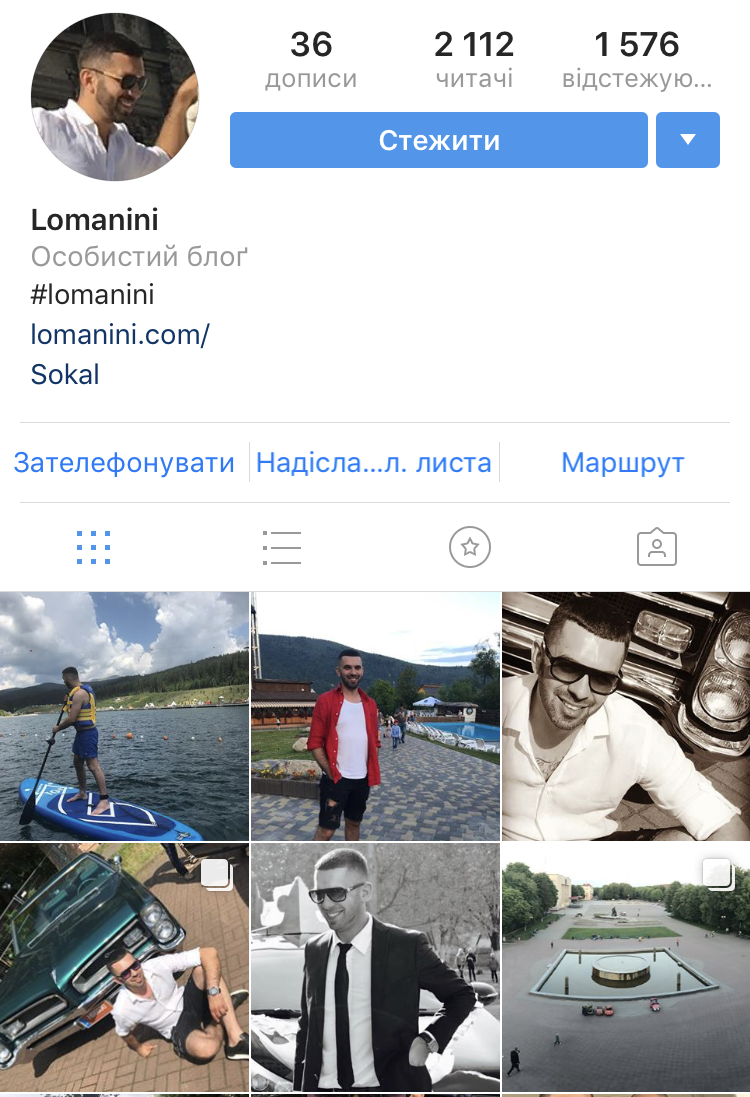750x1097 pixels.
Task: Tap the send email button
Action: [374, 463]
